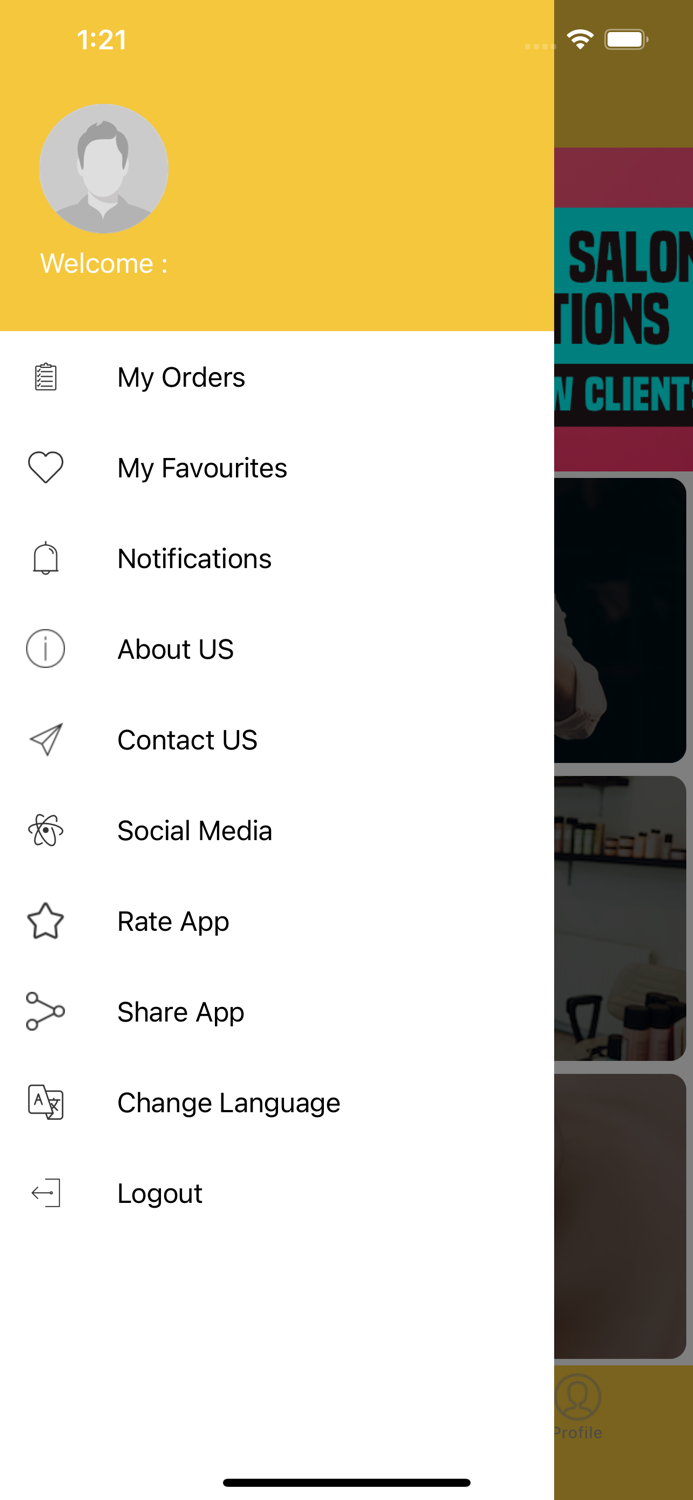View My Favourites list
This screenshot has height=1500, width=693.
(x=202, y=468)
